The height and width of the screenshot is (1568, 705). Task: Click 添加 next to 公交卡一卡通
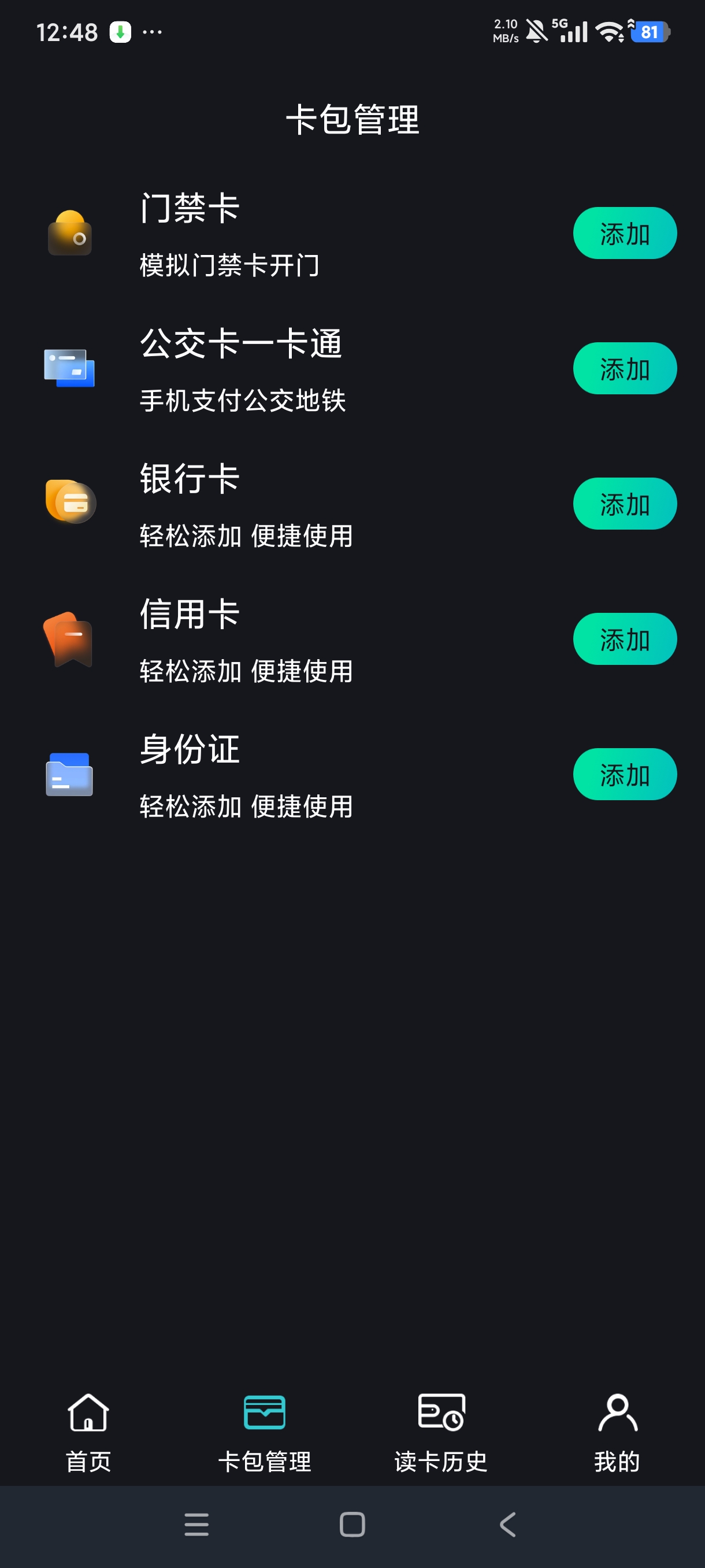[624, 368]
